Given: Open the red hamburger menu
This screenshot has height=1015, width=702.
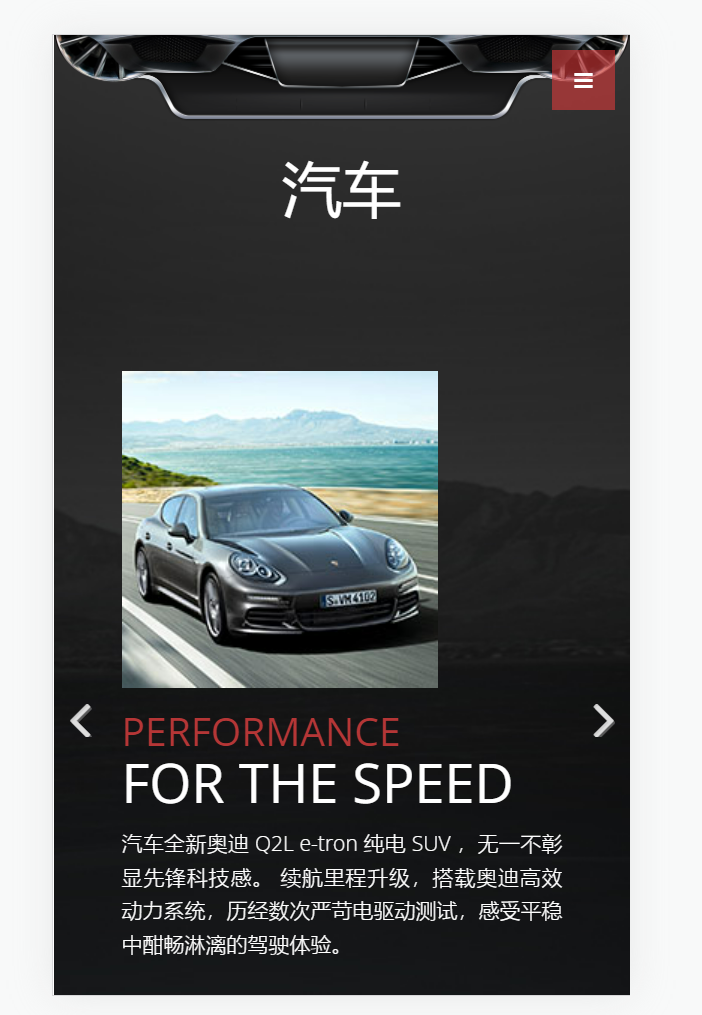Looking at the screenshot, I should point(583,80).
